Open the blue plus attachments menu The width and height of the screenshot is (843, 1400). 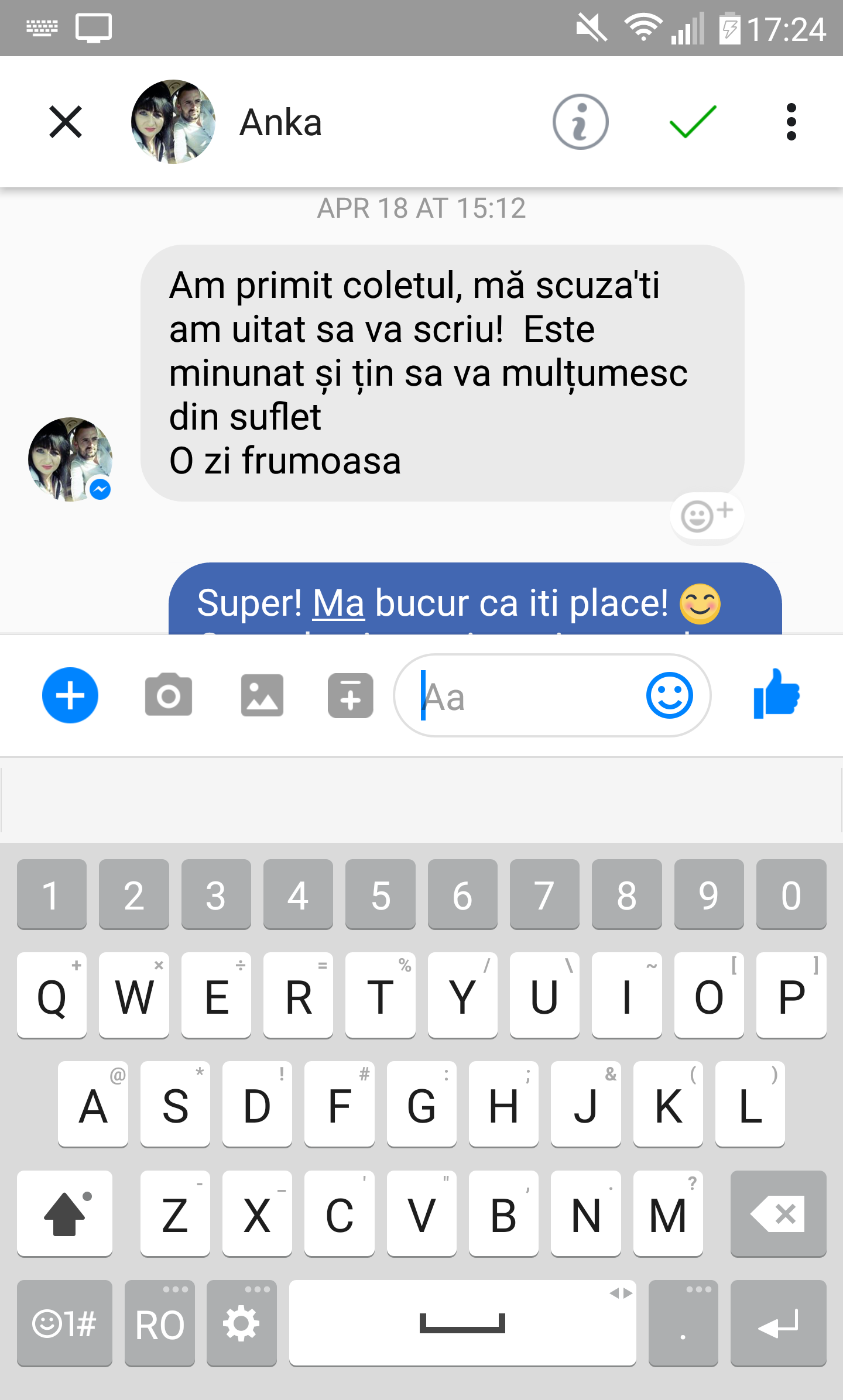[70, 695]
